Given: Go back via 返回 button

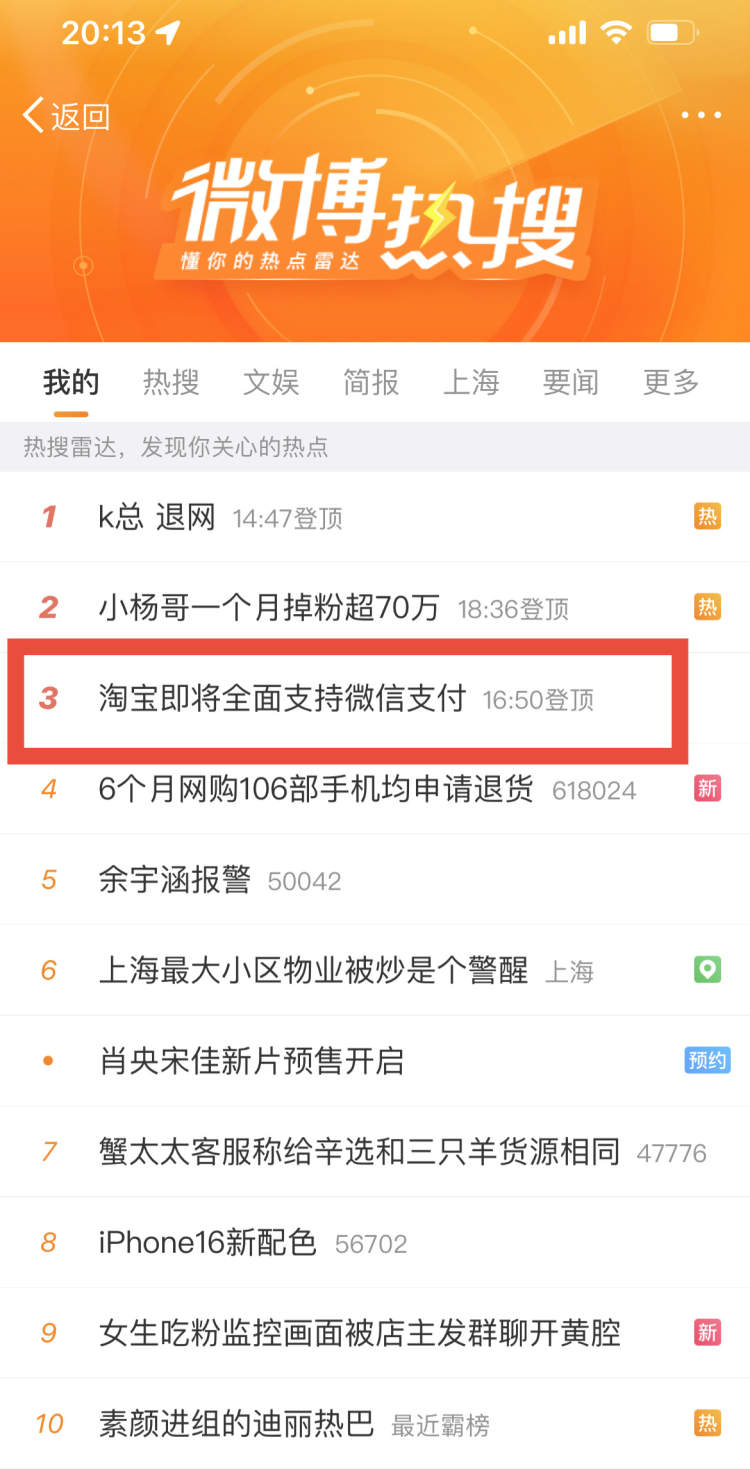Looking at the screenshot, I should coord(66,117).
